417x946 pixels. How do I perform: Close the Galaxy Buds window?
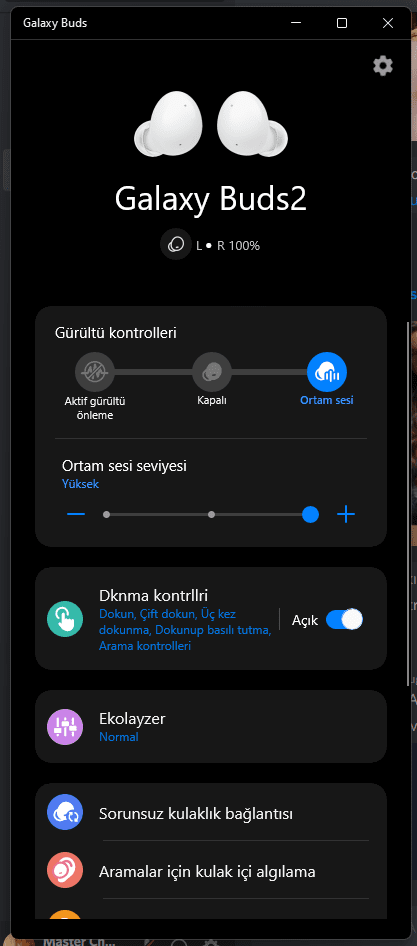(388, 23)
